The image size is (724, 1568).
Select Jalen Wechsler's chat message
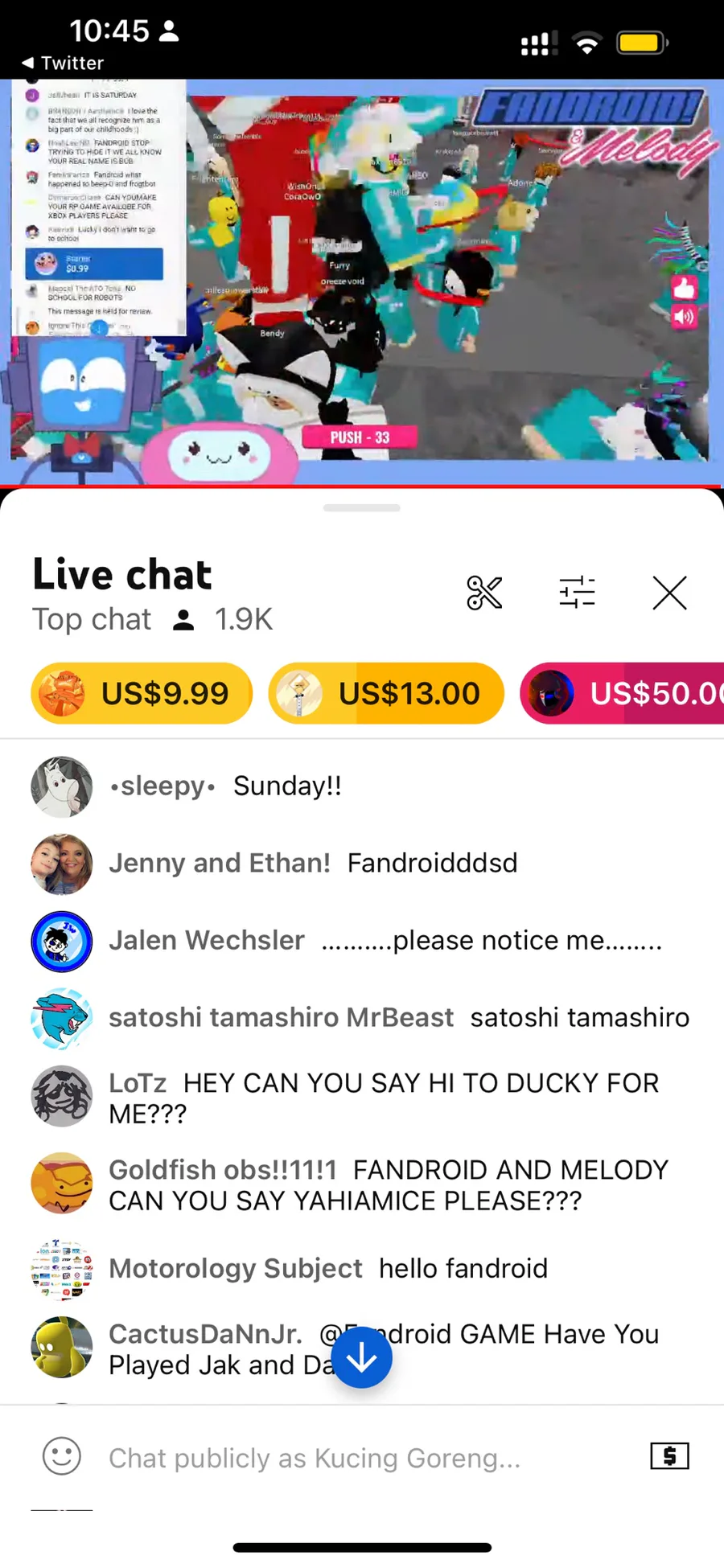[362, 941]
